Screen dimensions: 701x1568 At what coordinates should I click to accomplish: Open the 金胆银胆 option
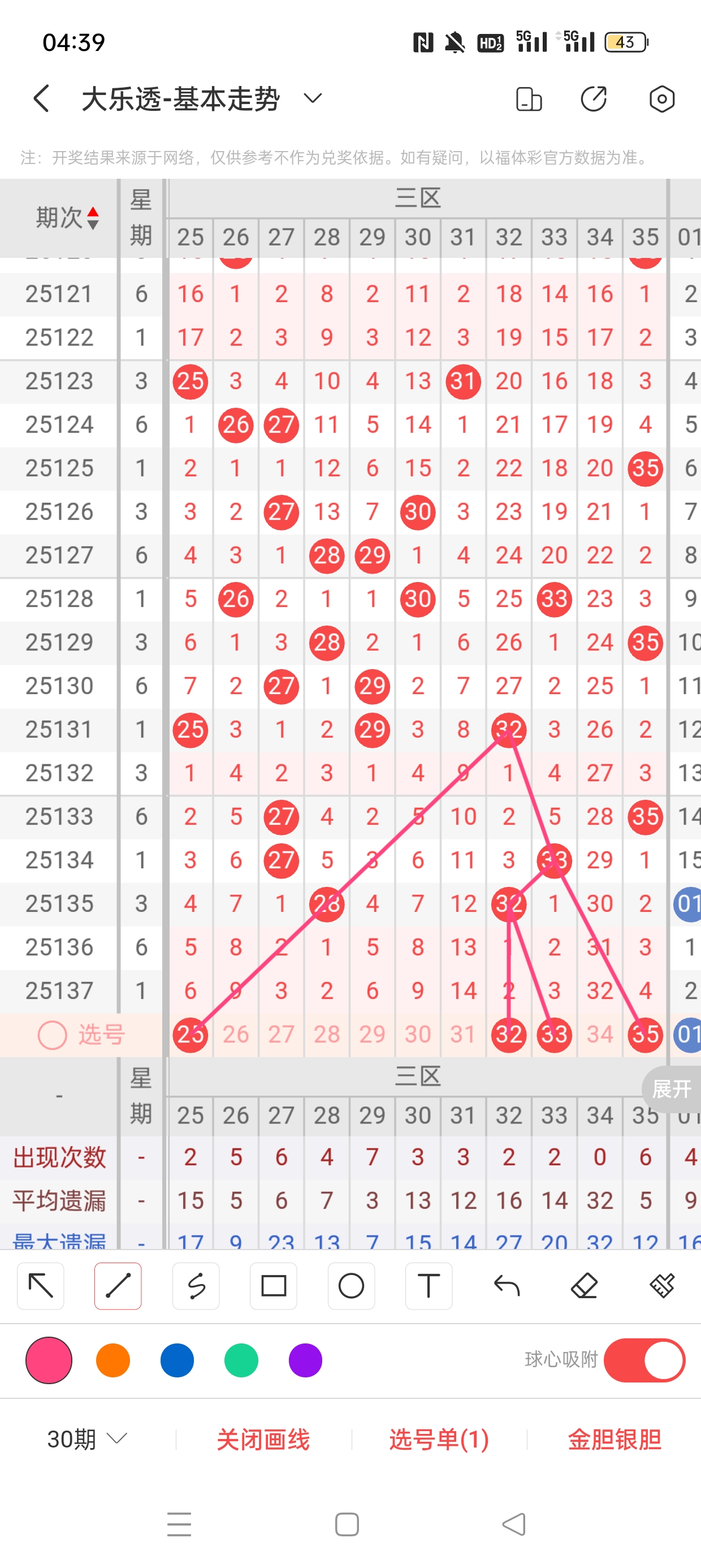(x=614, y=1439)
